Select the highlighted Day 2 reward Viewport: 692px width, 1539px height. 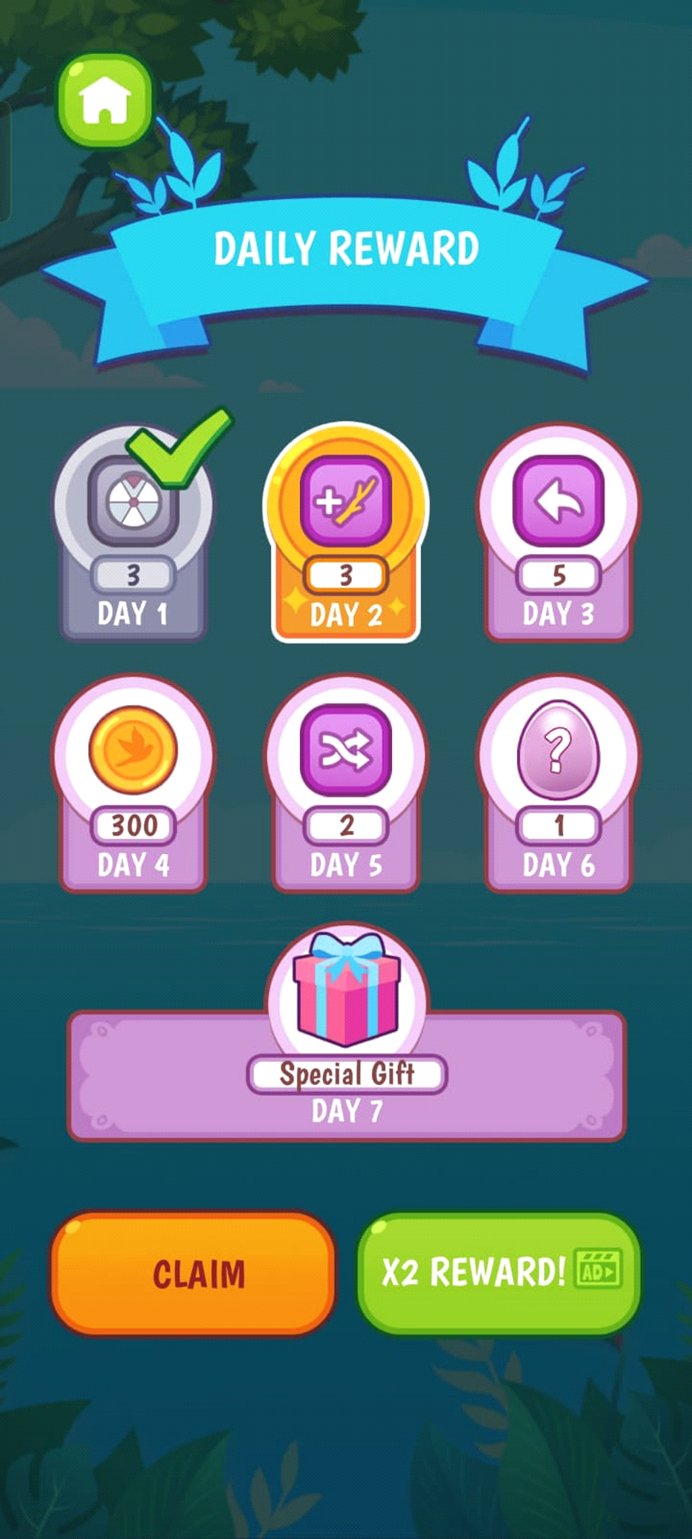click(x=346, y=532)
